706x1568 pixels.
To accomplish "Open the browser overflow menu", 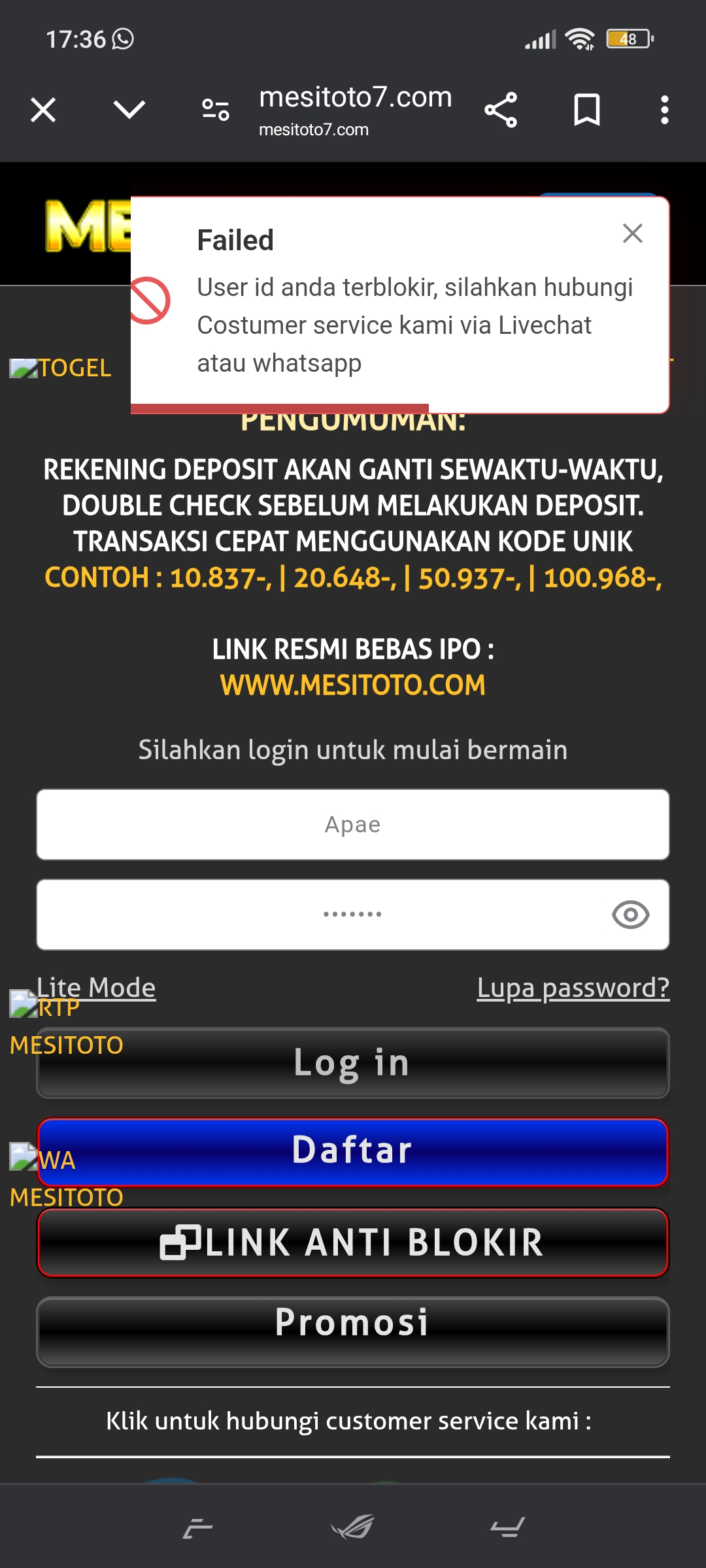I will 664,110.
